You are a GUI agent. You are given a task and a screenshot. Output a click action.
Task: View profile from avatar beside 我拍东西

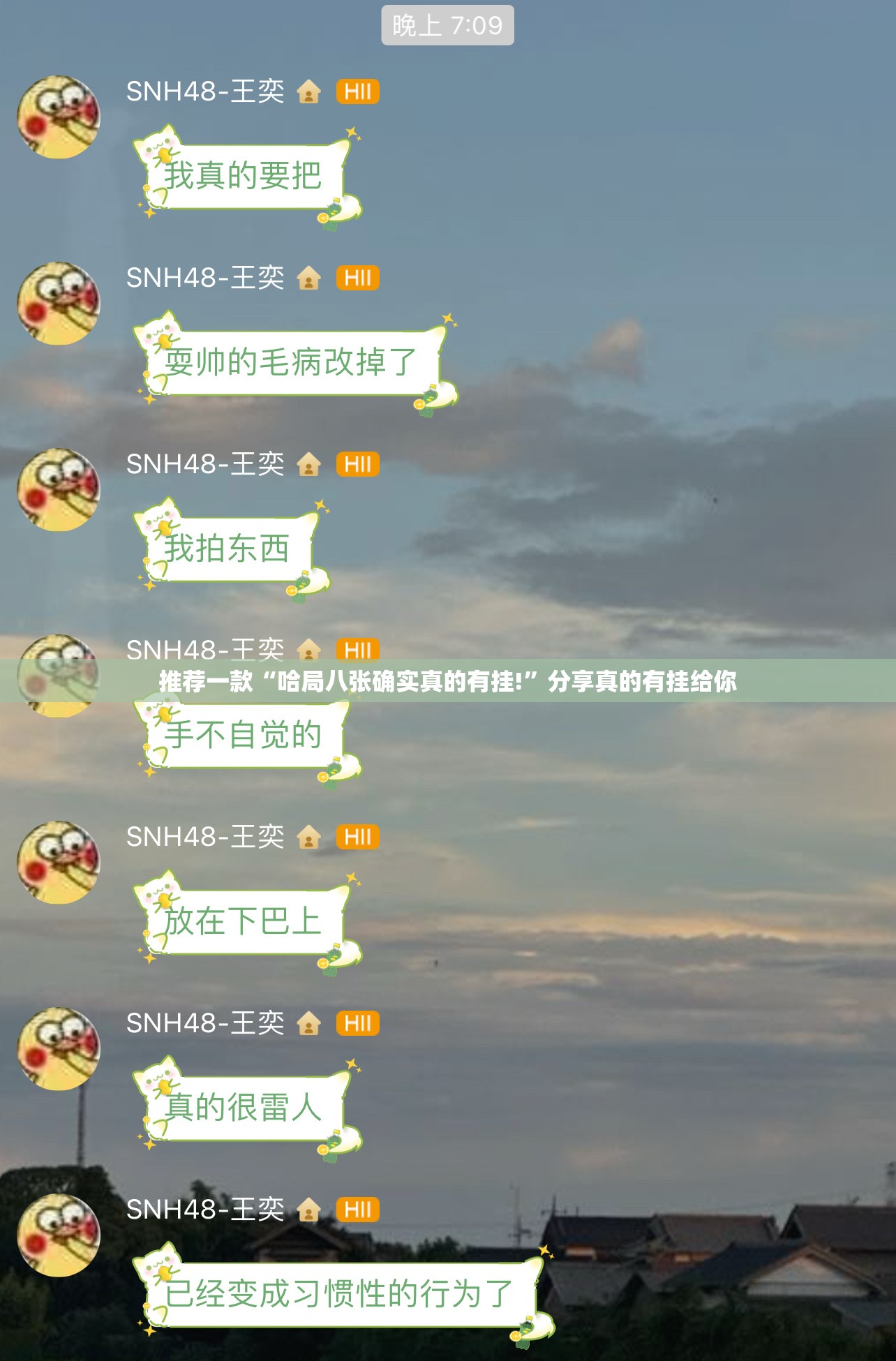(59, 490)
